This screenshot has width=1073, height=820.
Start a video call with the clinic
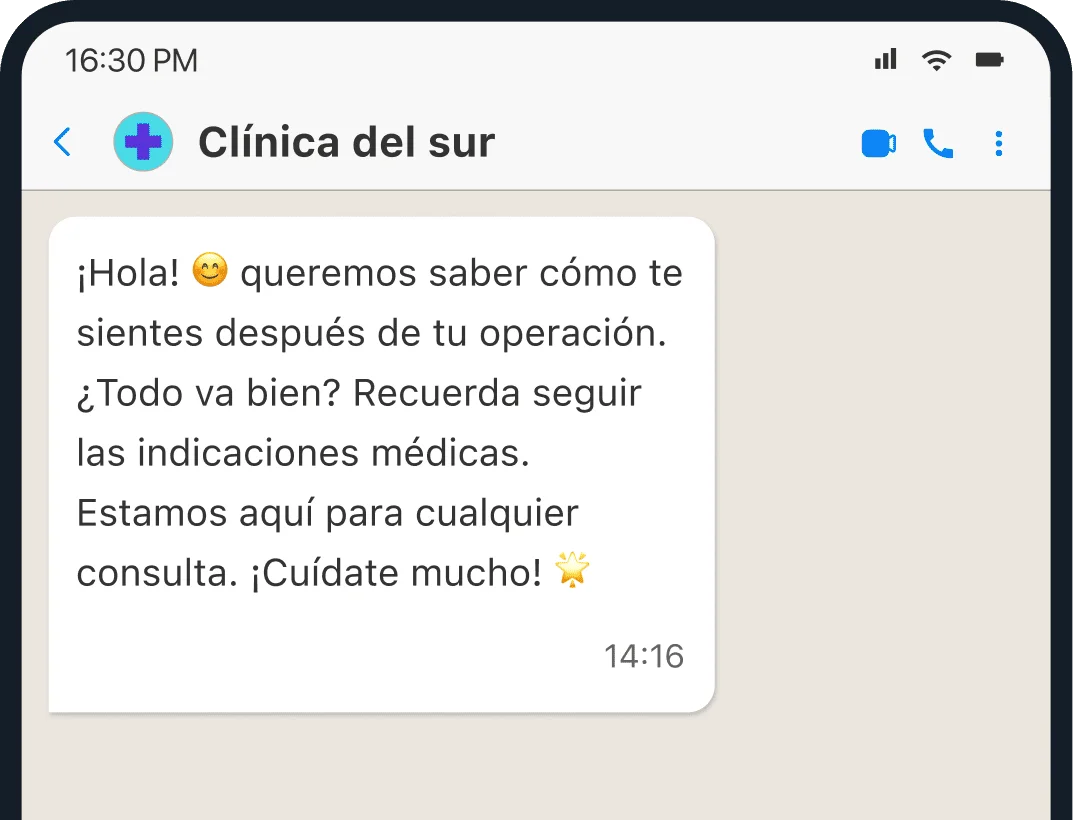[x=878, y=144]
